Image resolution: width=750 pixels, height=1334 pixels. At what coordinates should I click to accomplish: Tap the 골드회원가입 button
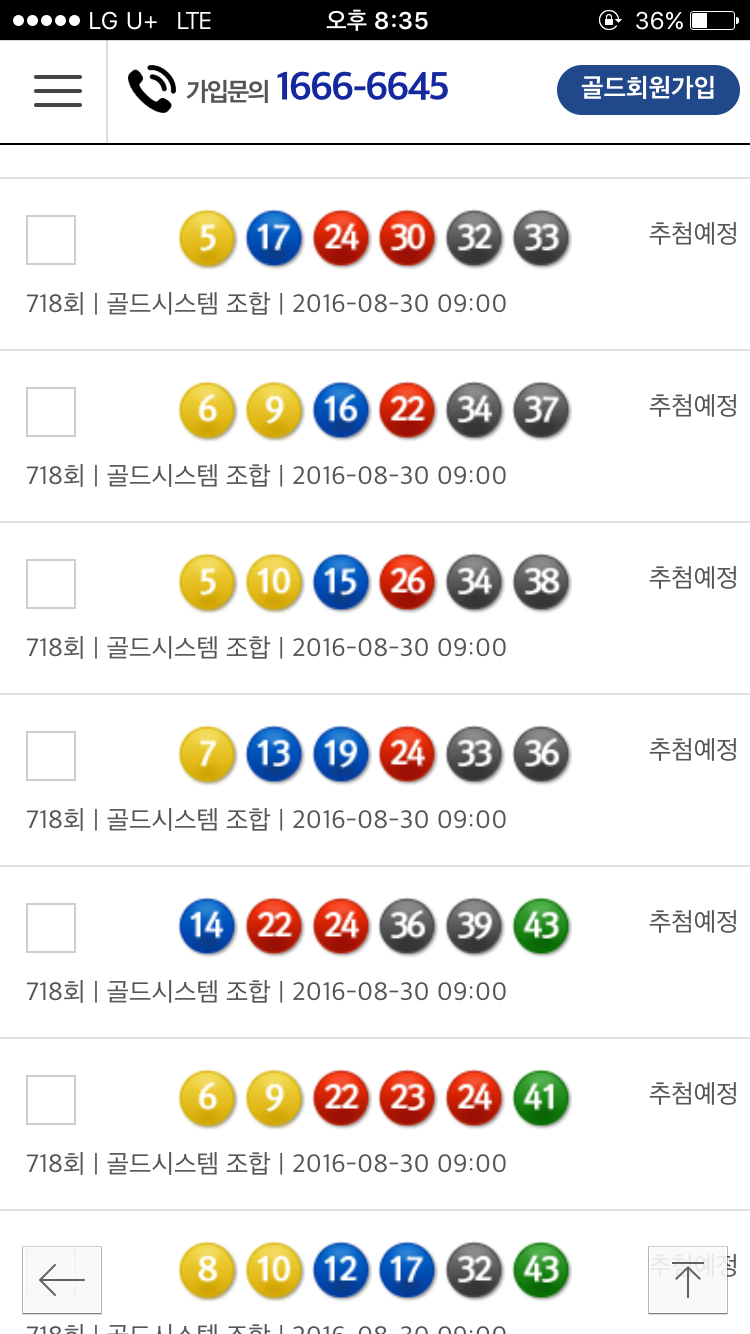pos(647,90)
